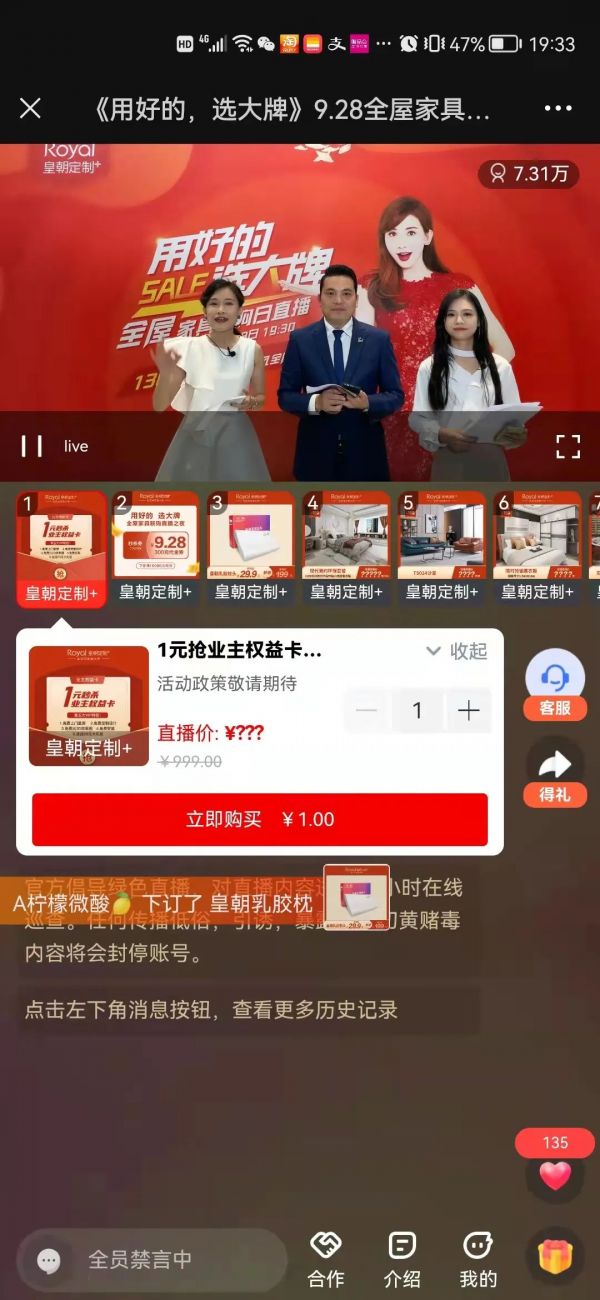Increase the purchase quantity
The width and height of the screenshot is (600, 1300).
point(468,711)
